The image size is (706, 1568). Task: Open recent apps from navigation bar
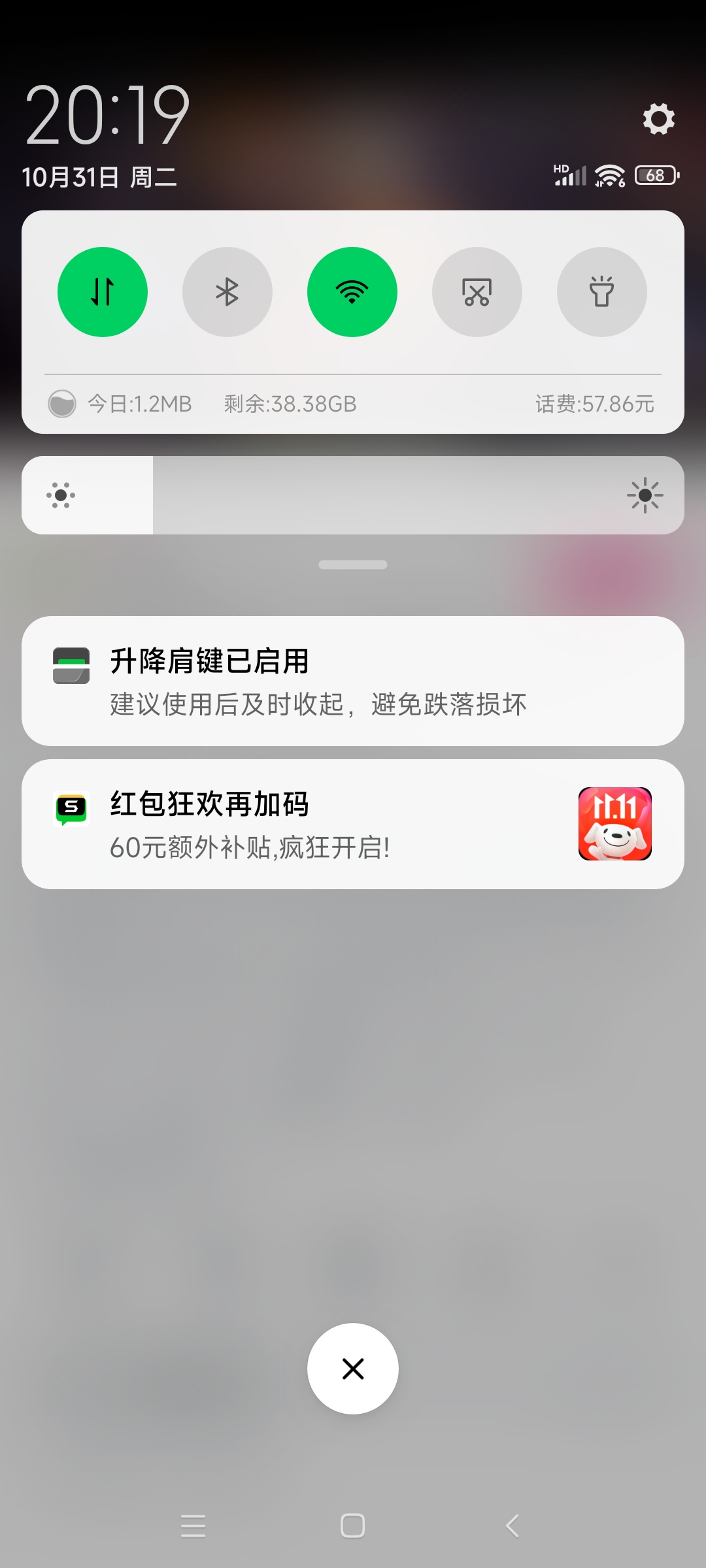point(193,1526)
